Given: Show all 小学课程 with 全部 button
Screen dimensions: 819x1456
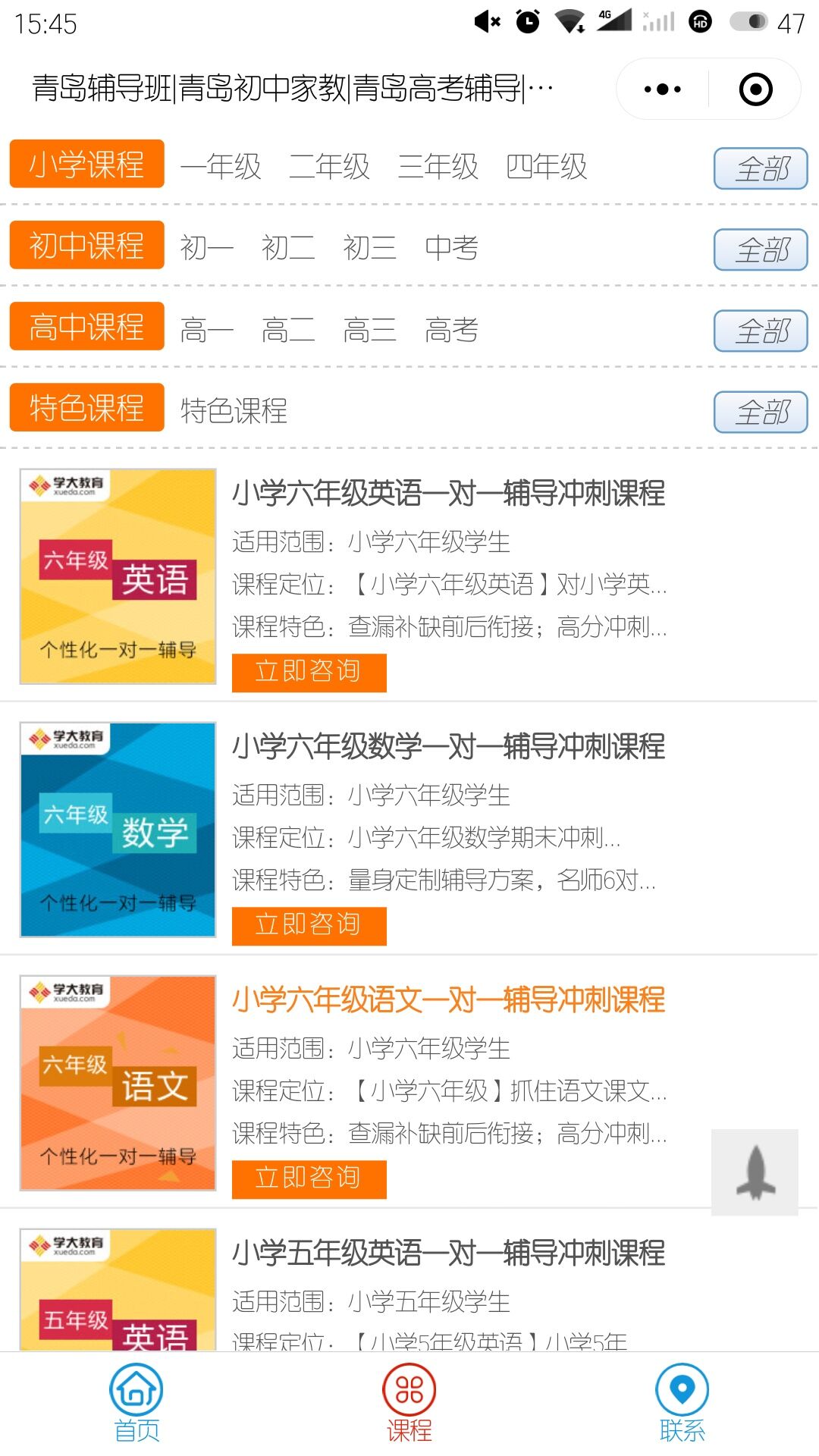Looking at the screenshot, I should (760, 168).
